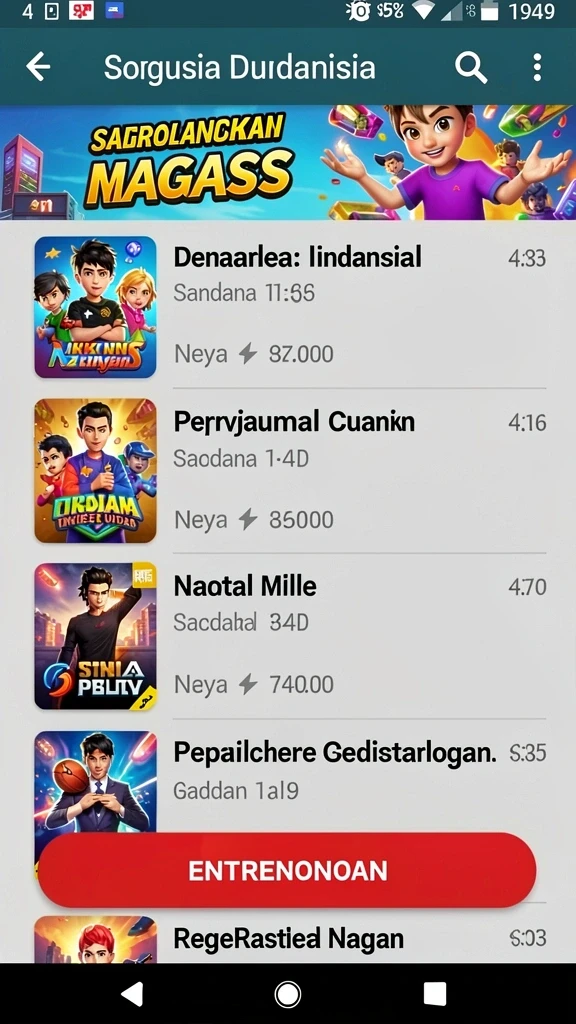The image size is (576, 1024).
Task: Tap the system back button in the navigation bar
Action: pyautogui.click(x=133, y=993)
